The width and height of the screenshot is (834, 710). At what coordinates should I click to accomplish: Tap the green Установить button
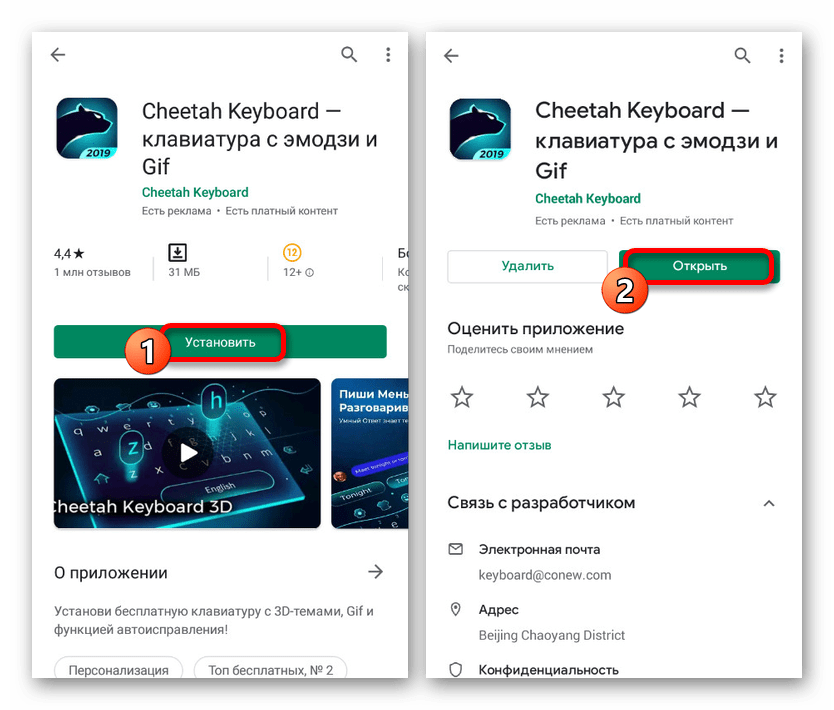[x=220, y=342]
